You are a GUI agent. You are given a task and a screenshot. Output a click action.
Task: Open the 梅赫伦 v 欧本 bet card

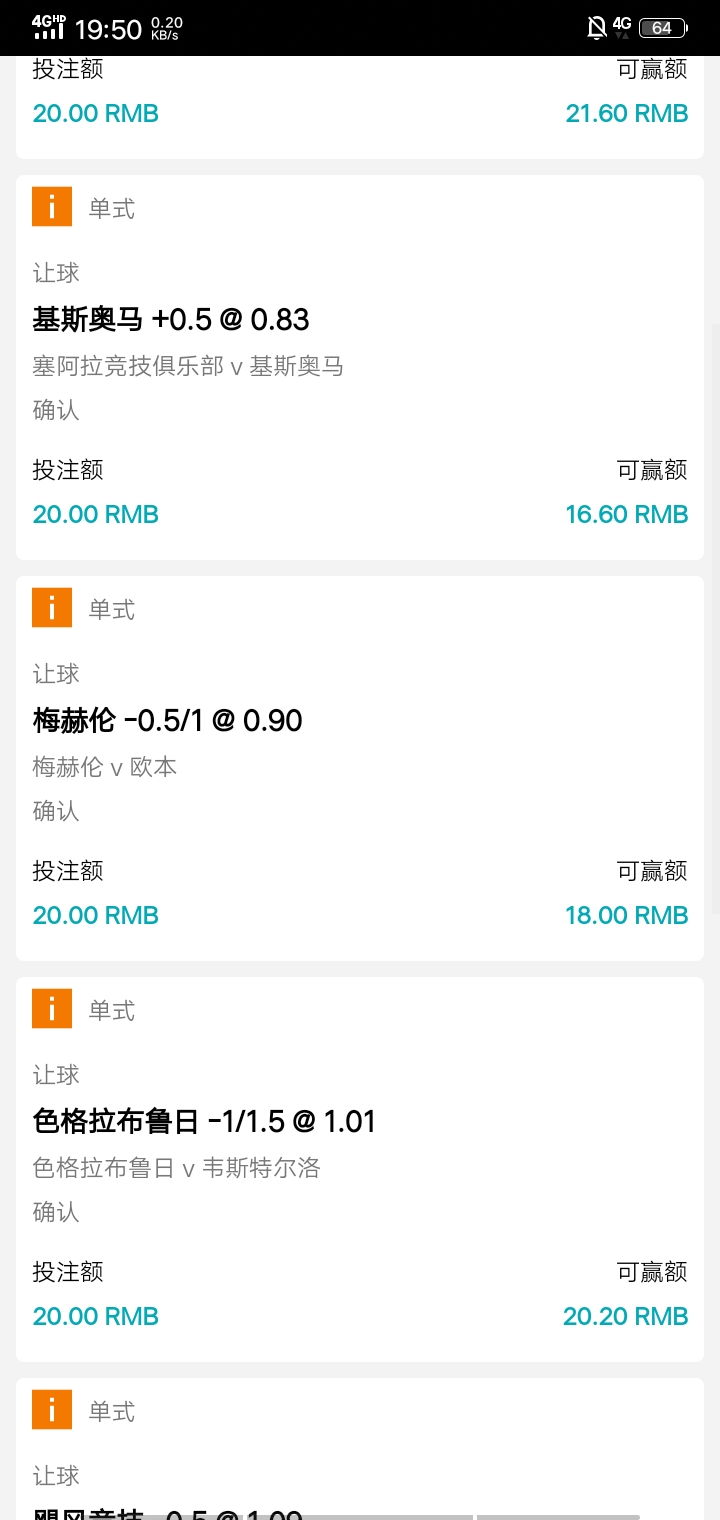coord(360,768)
